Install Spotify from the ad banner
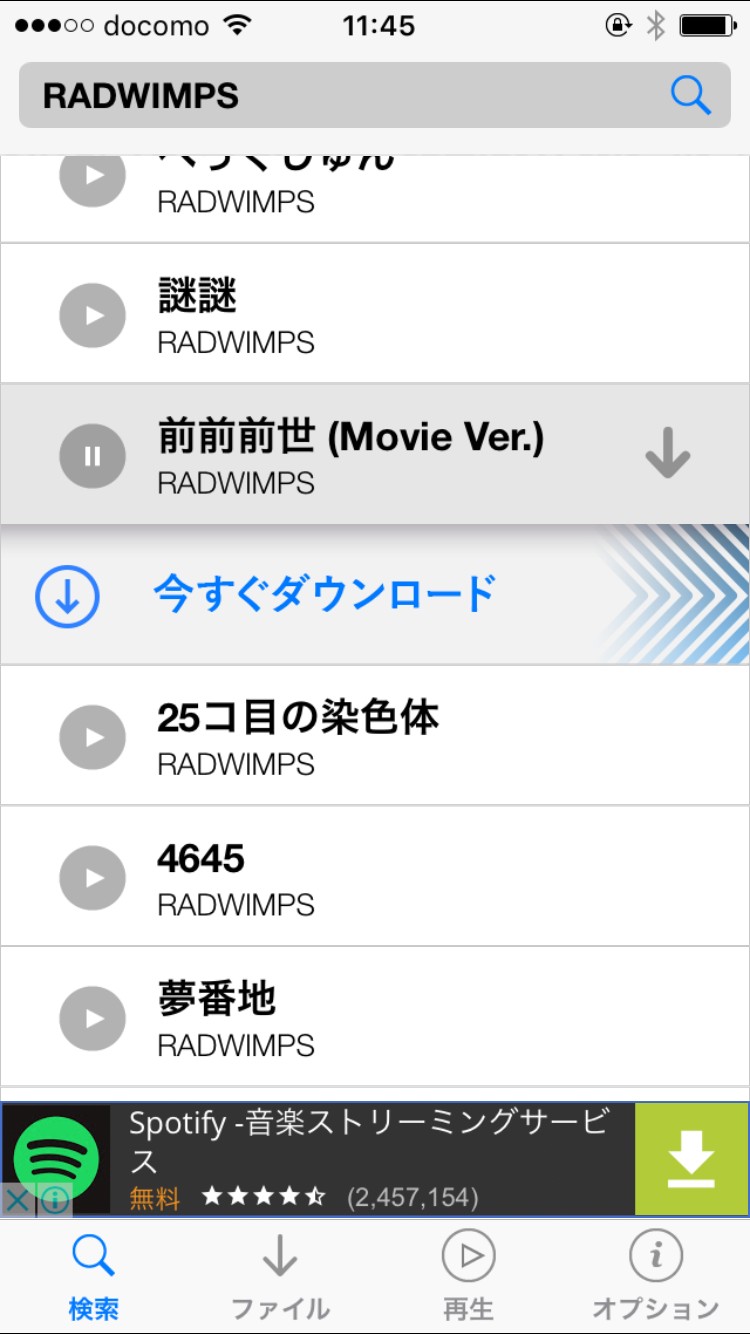The width and height of the screenshot is (750, 1334). point(691,1160)
